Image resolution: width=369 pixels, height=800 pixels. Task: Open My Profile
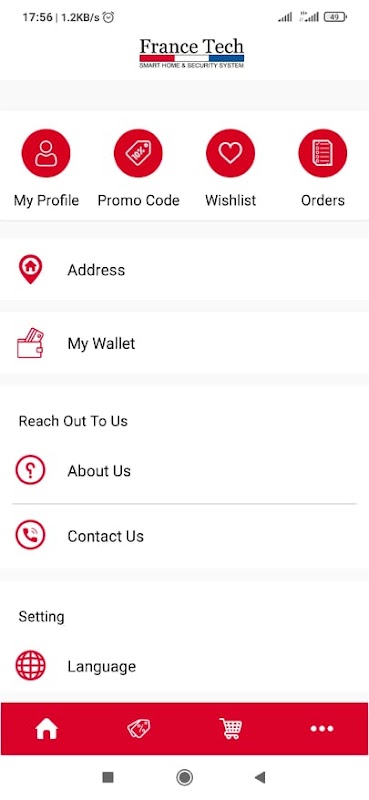click(46, 168)
